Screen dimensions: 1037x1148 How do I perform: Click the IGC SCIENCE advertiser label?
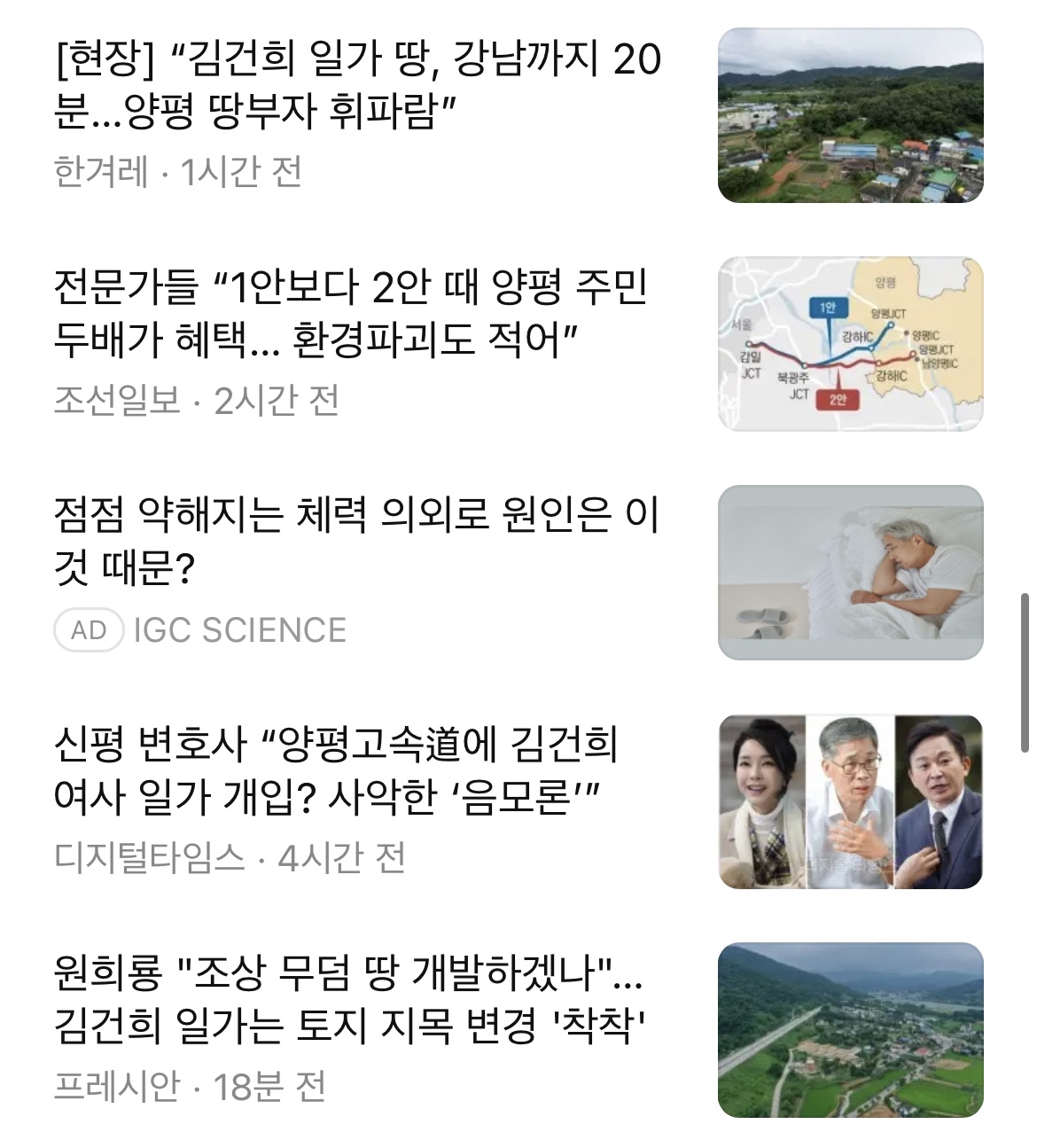click(x=238, y=629)
